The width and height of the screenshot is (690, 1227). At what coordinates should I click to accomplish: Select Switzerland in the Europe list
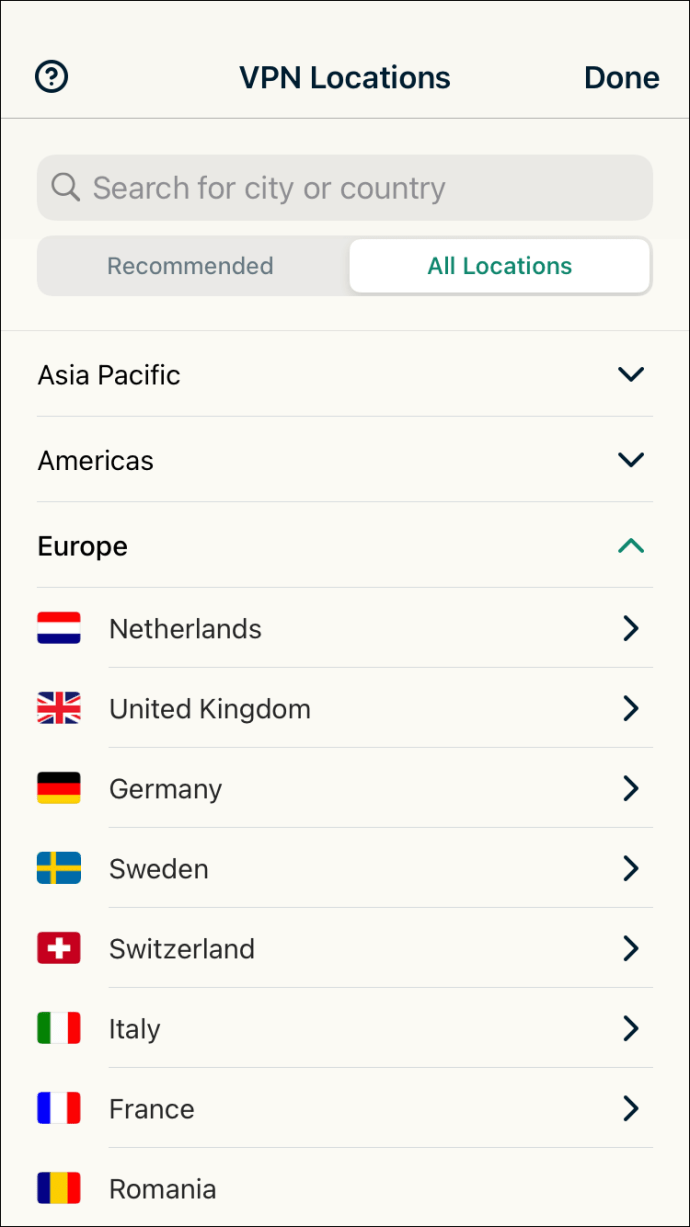tap(345, 948)
